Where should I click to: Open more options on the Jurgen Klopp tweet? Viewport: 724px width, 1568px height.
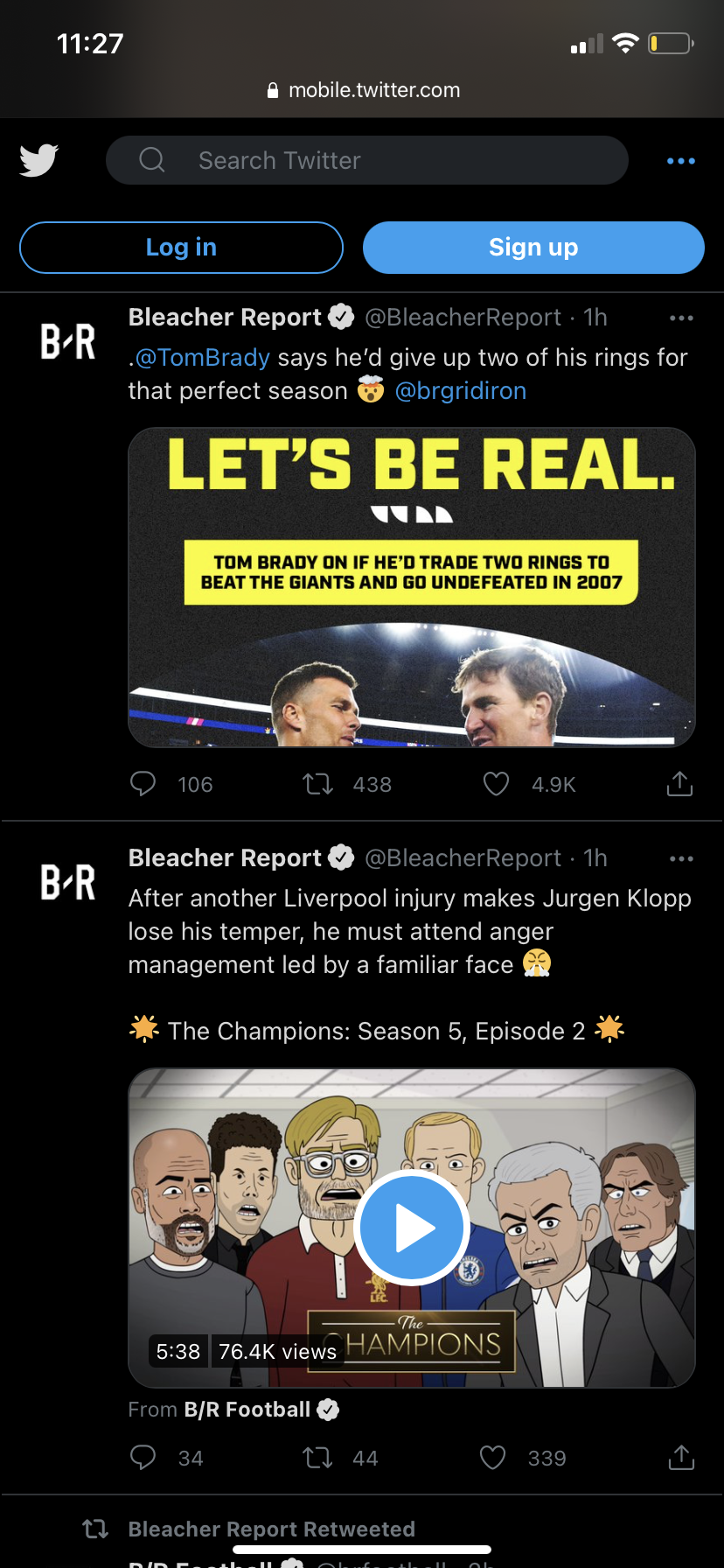tap(680, 858)
